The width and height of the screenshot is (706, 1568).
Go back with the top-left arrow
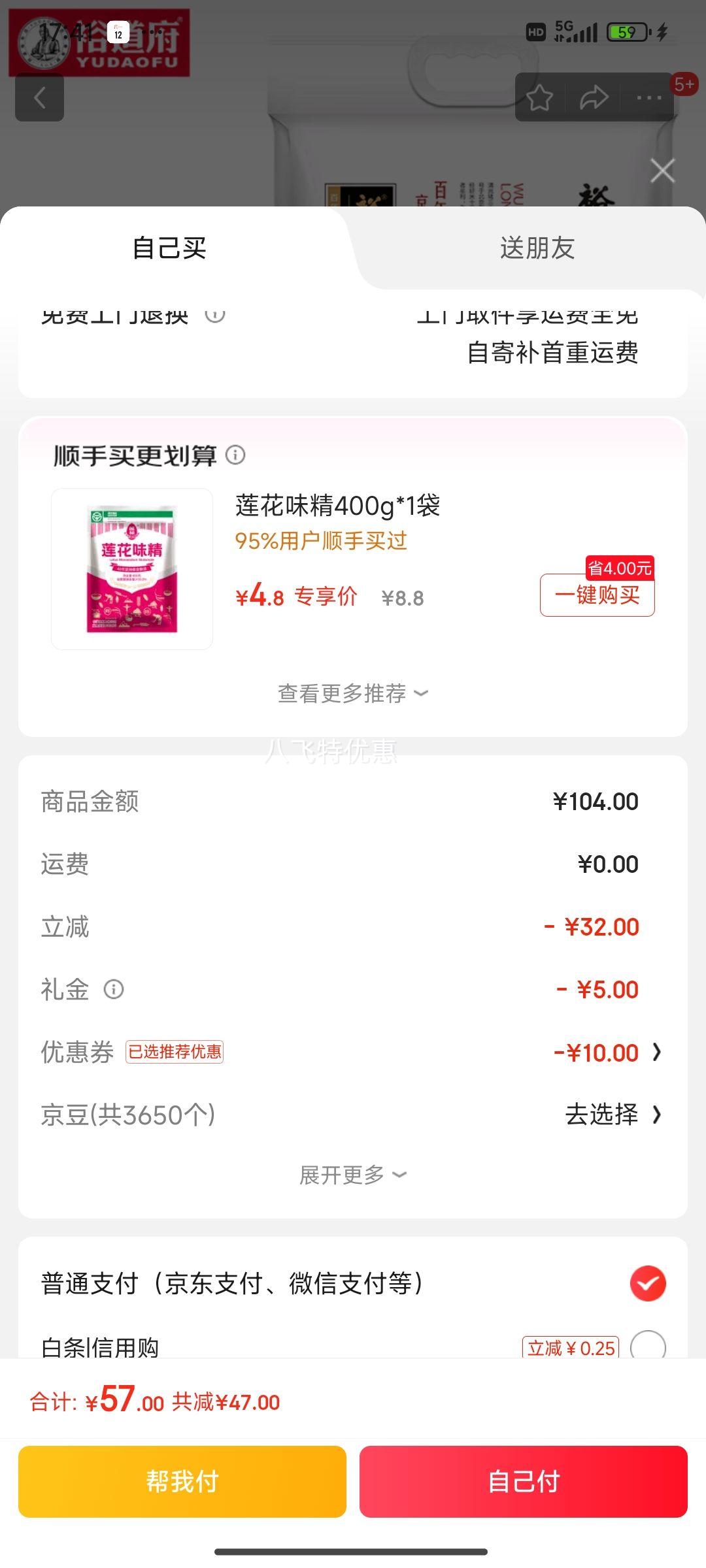pyautogui.click(x=40, y=98)
